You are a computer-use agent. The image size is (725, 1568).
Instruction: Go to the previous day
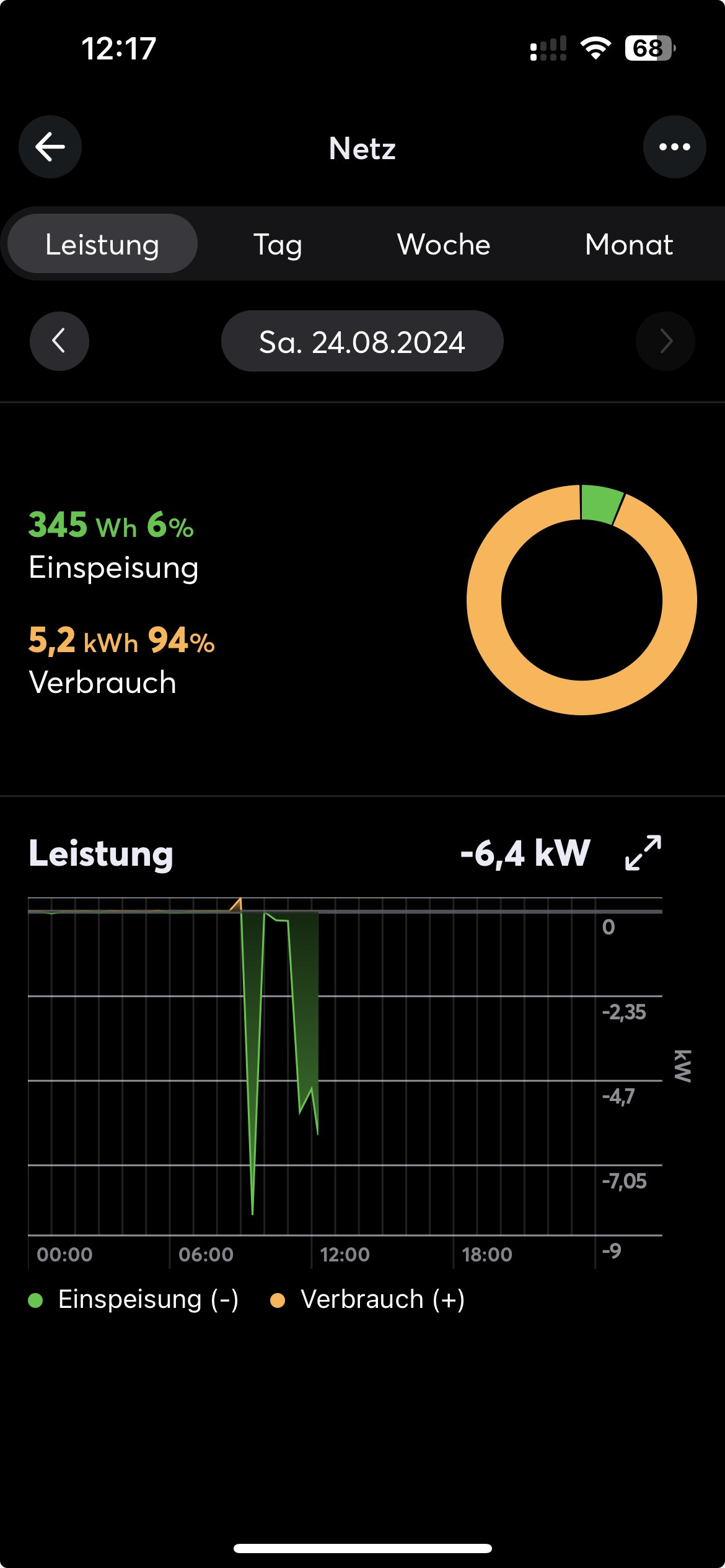(x=59, y=341)
